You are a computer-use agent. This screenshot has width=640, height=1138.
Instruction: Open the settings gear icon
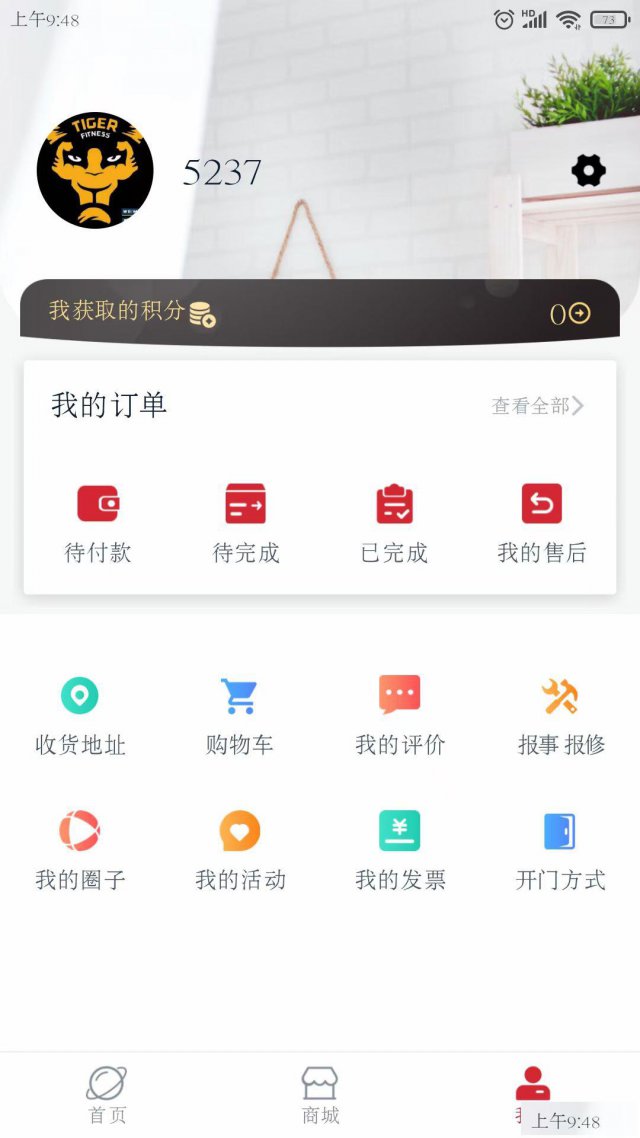(x=588, y=171)
